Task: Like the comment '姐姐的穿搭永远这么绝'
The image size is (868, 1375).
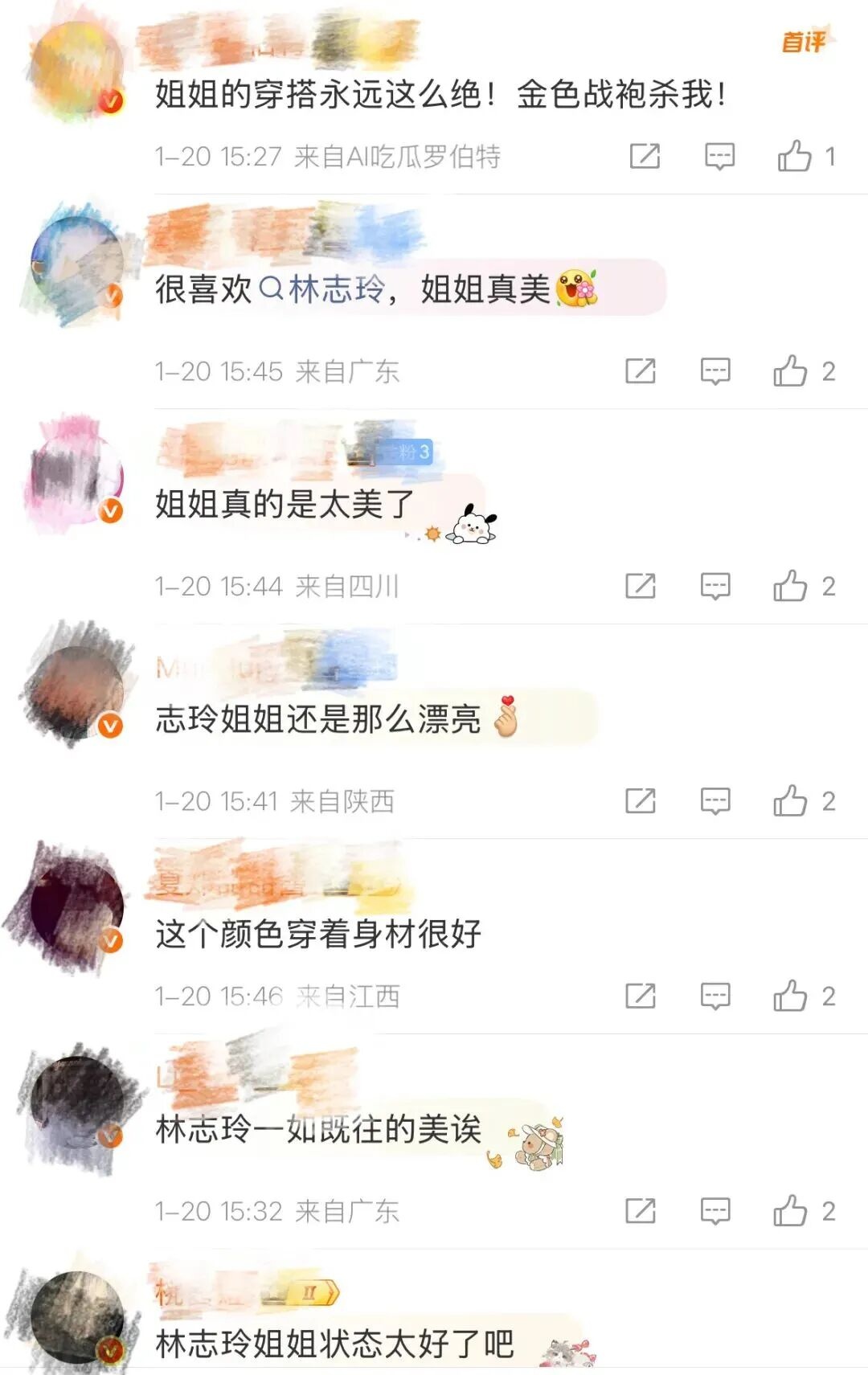Action: pos(794,156)
